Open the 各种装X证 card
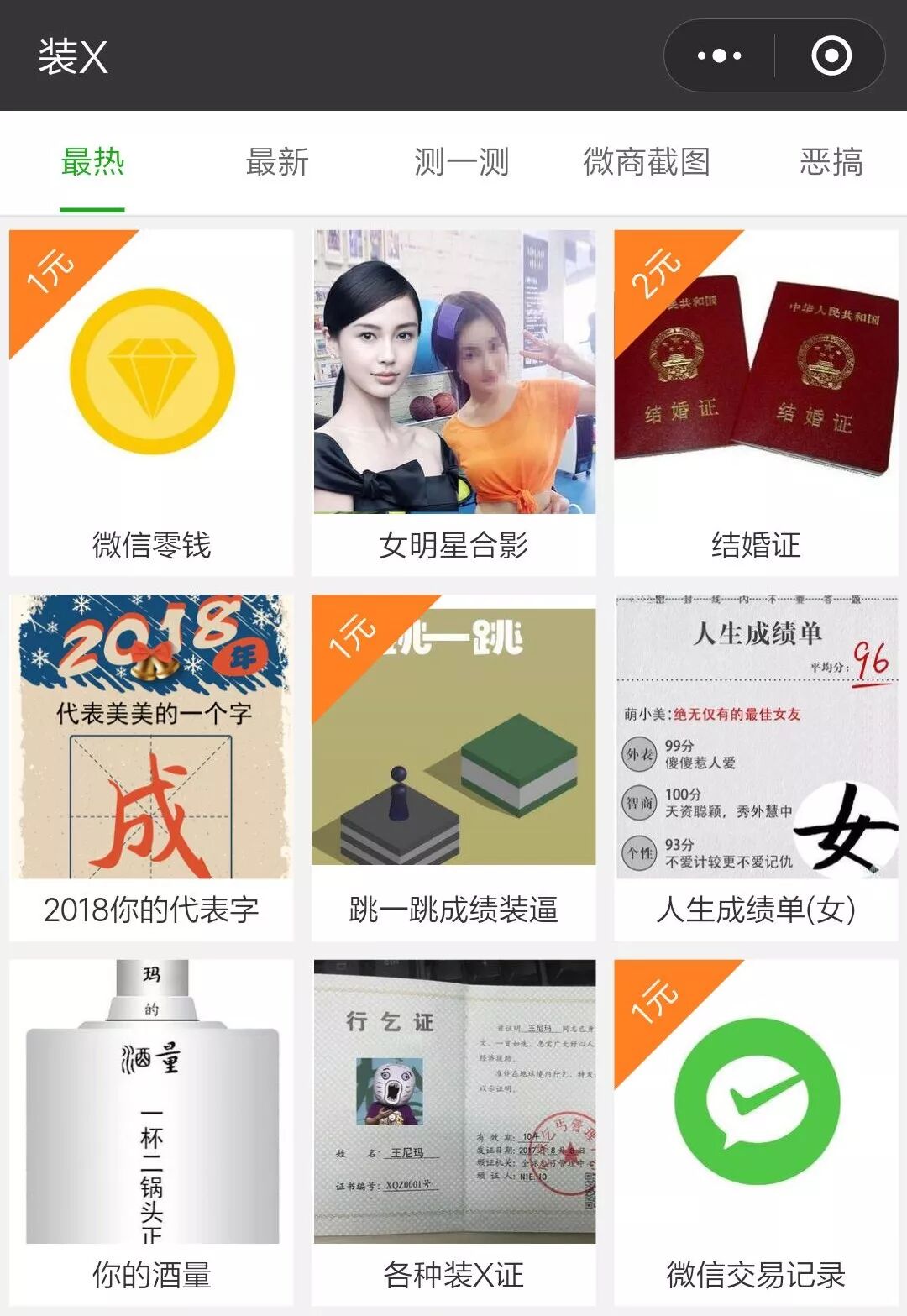Image resolution: width=907 pixels, height=1316 pixels. coord(453,1132)
